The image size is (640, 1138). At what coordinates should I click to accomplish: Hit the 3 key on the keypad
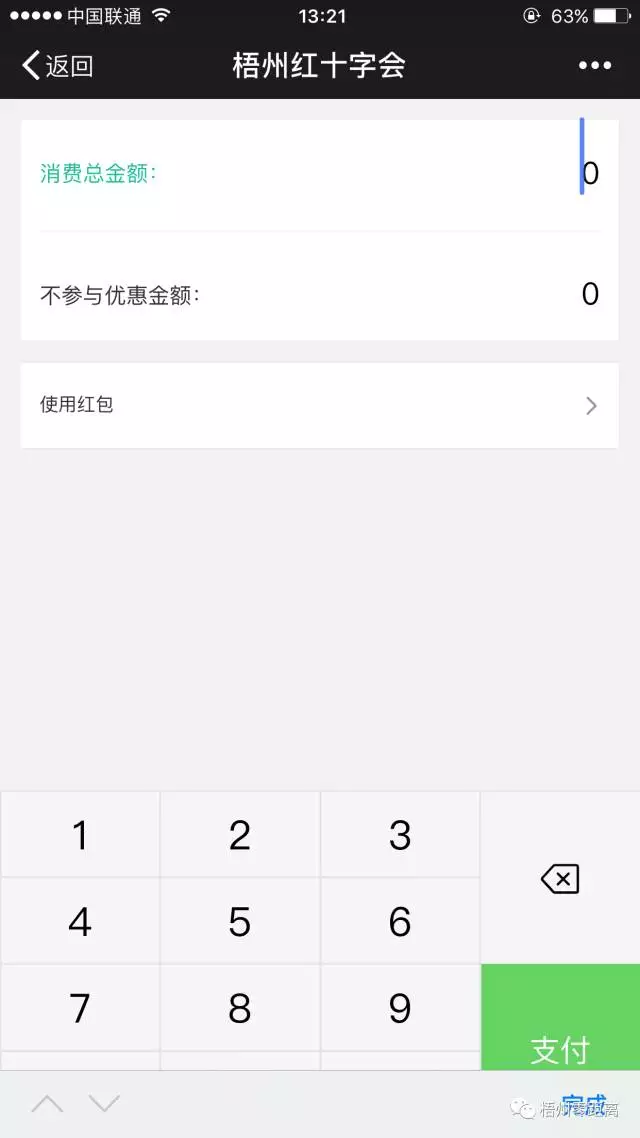(400, 835)
